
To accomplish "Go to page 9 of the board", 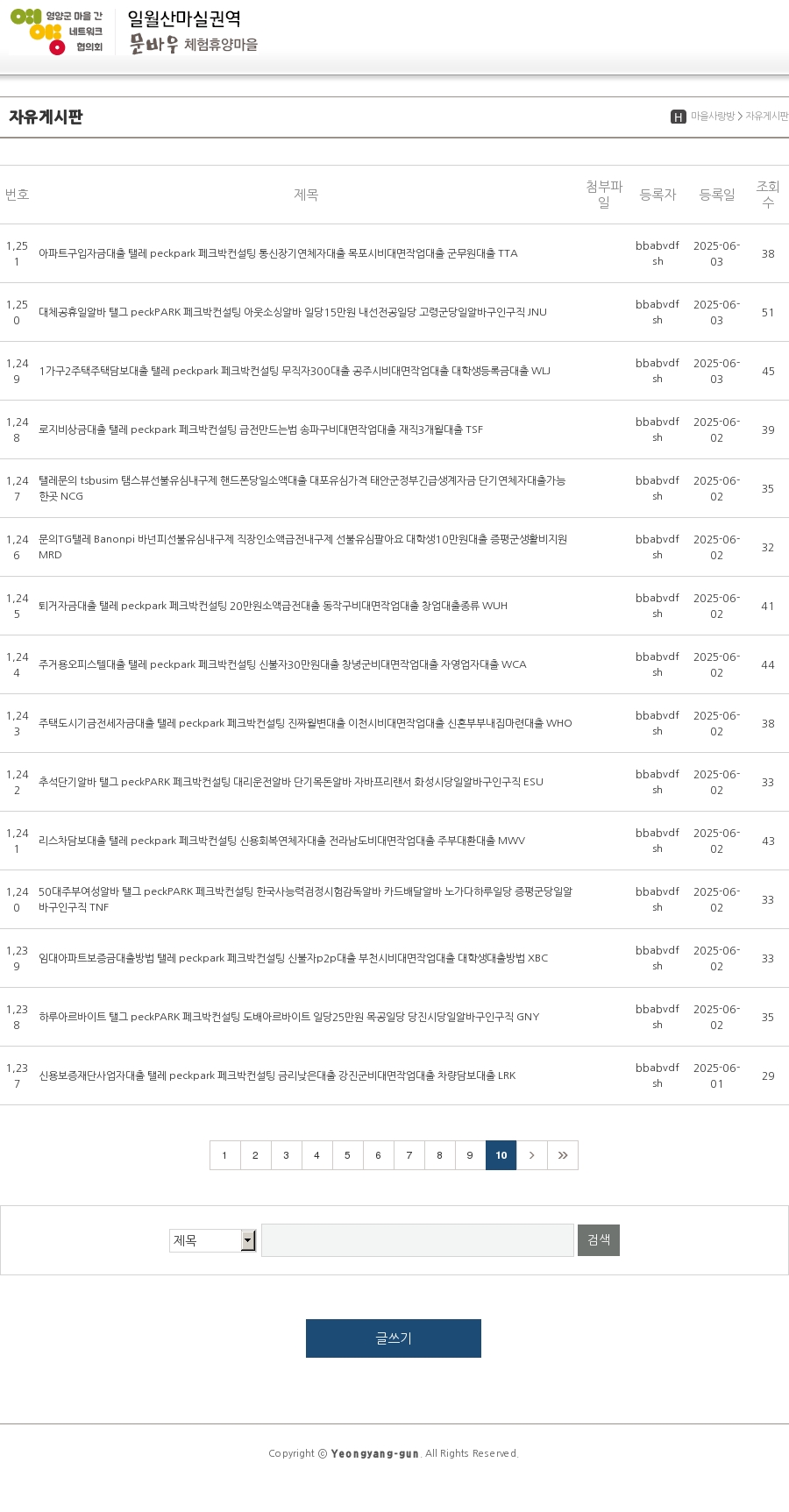I will coord(470,1155).
